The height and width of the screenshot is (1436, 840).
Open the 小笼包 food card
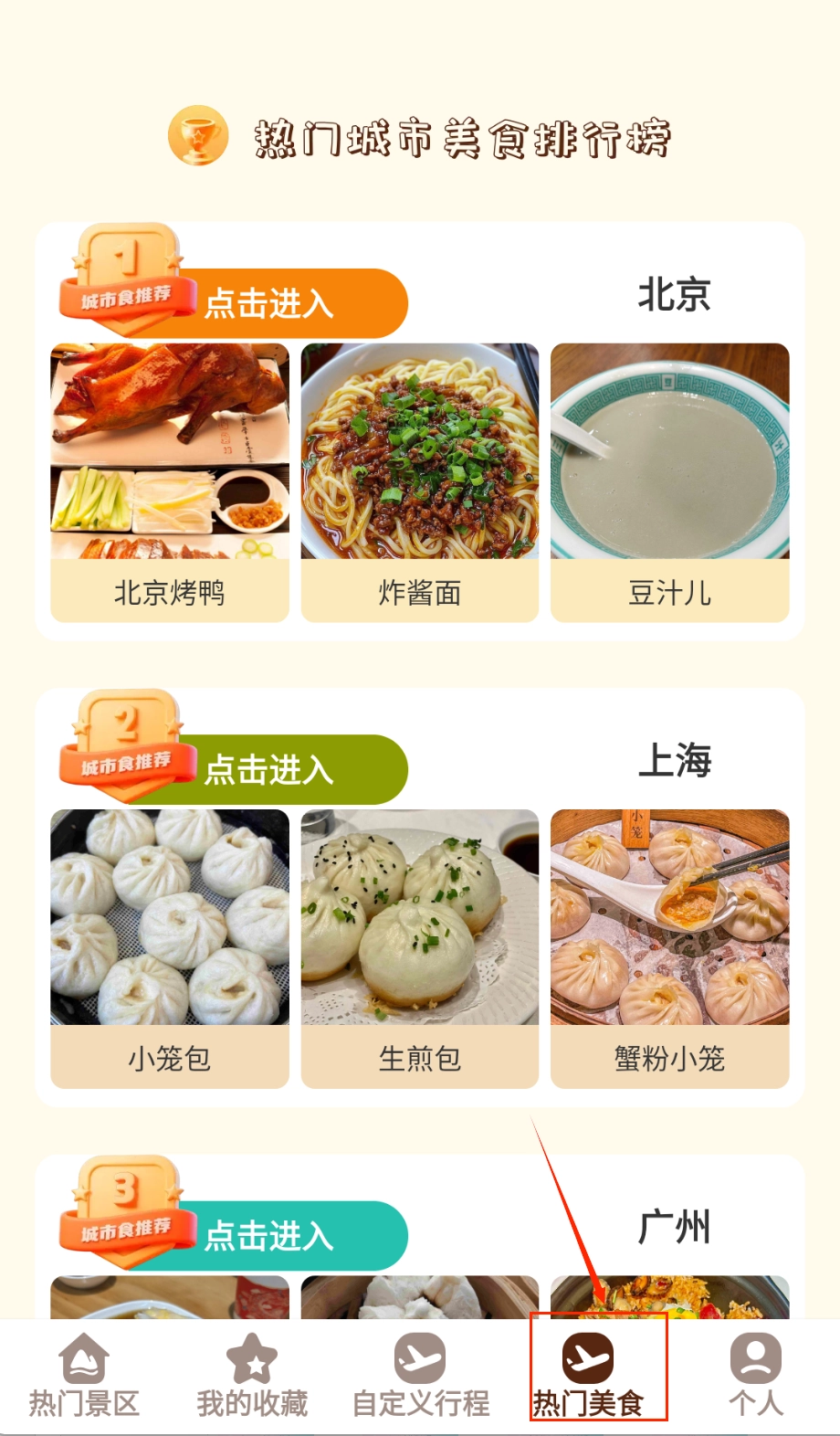coord(170,948)
